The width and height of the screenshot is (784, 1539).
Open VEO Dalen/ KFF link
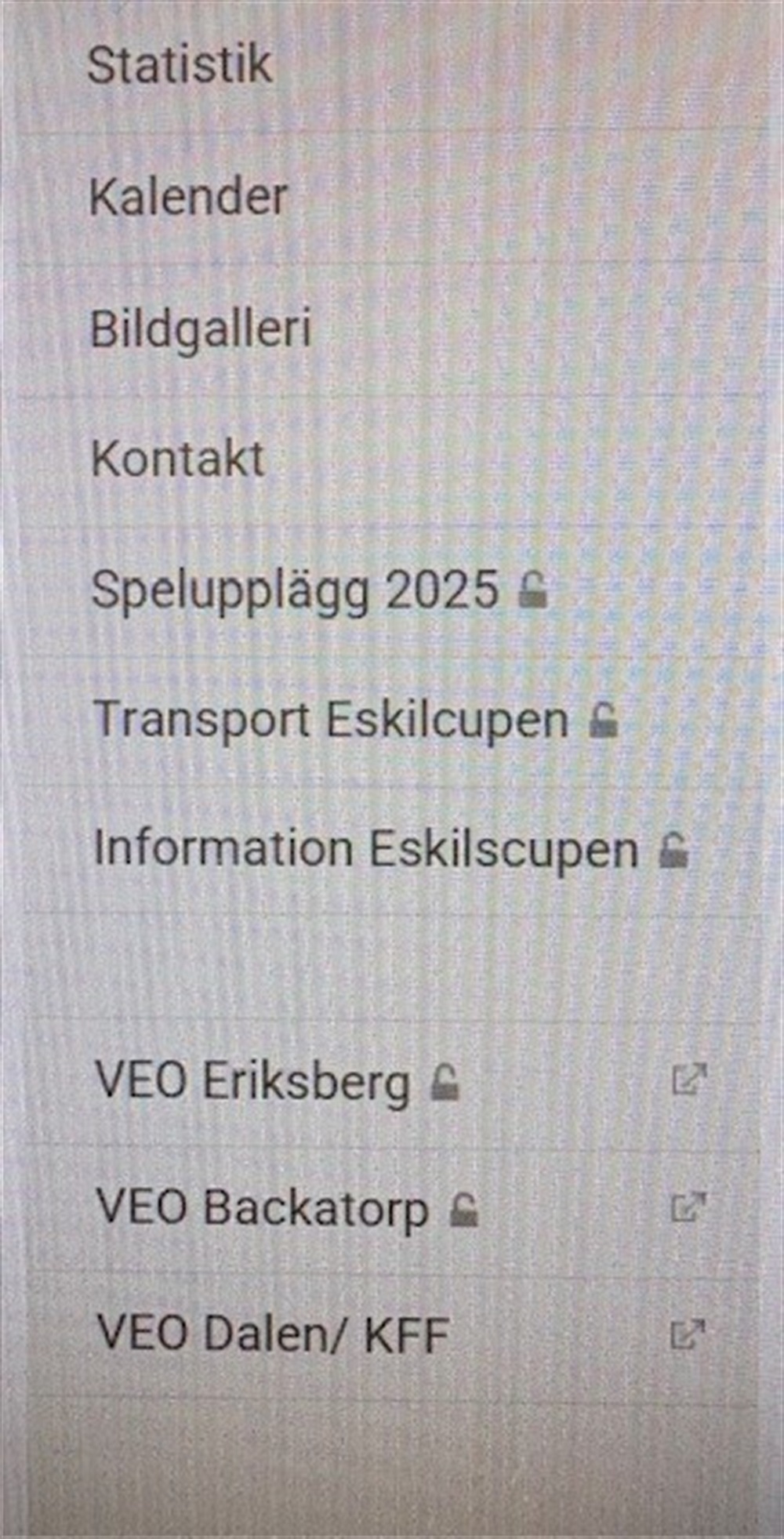pyautogui.click(x=392, y=1334)
